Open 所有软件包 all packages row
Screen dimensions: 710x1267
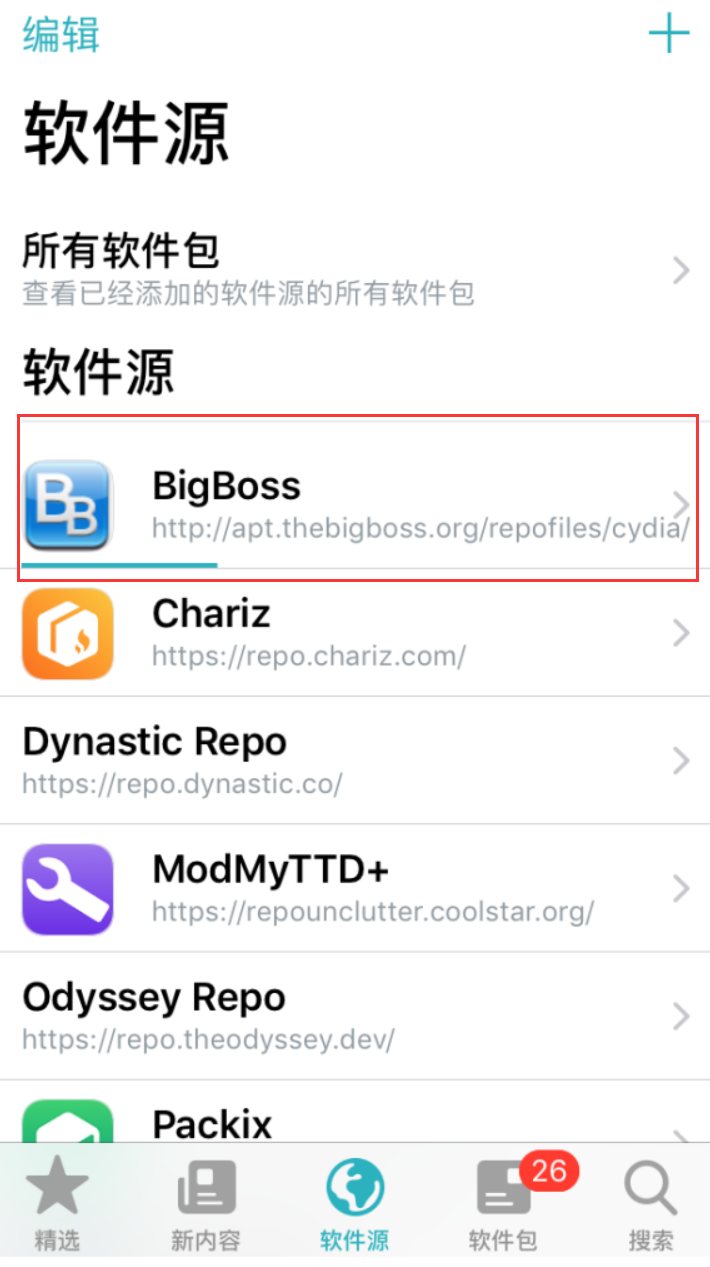[x=355, y=269]
